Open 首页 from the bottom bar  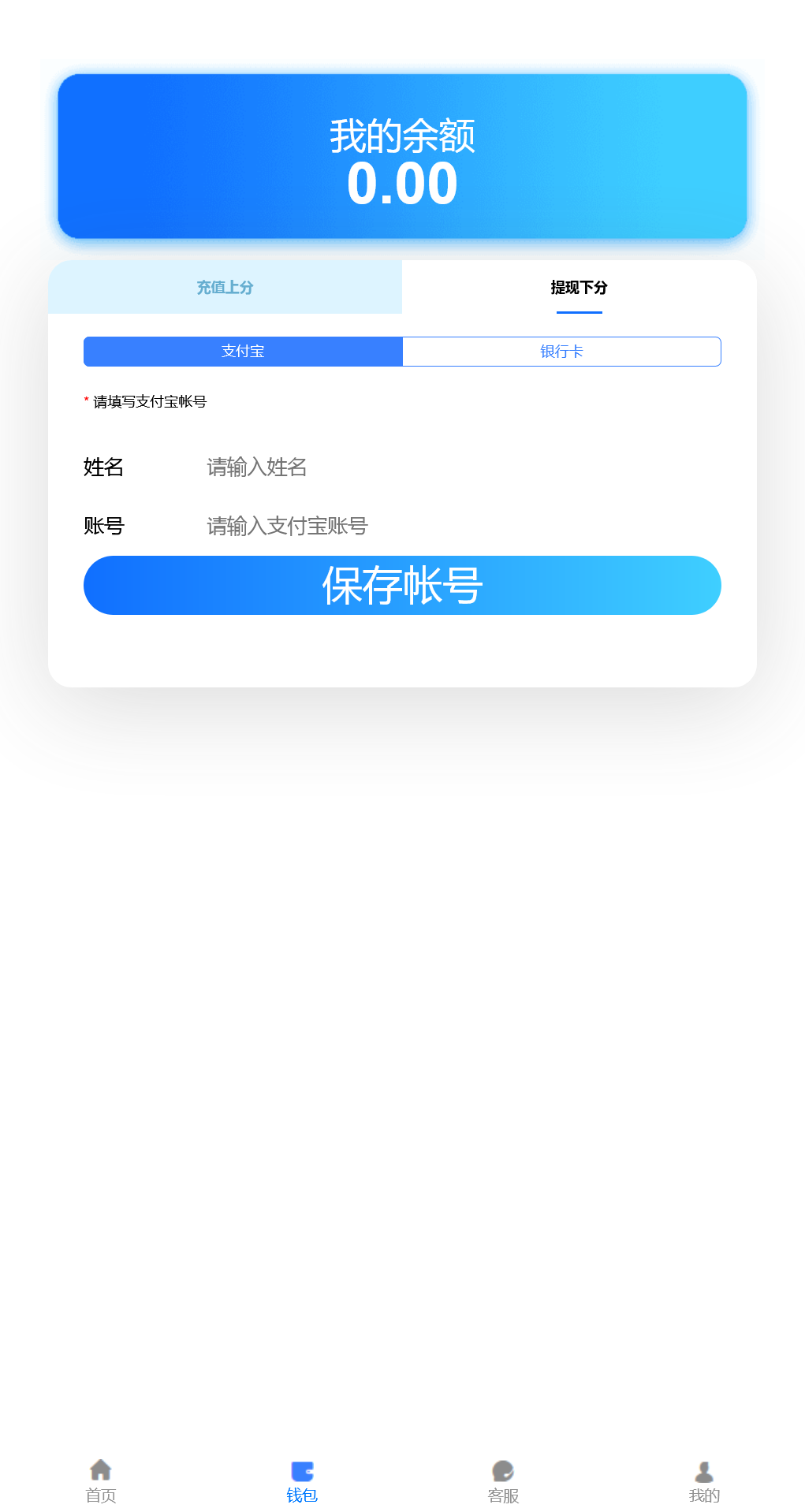pos(100,1494)
